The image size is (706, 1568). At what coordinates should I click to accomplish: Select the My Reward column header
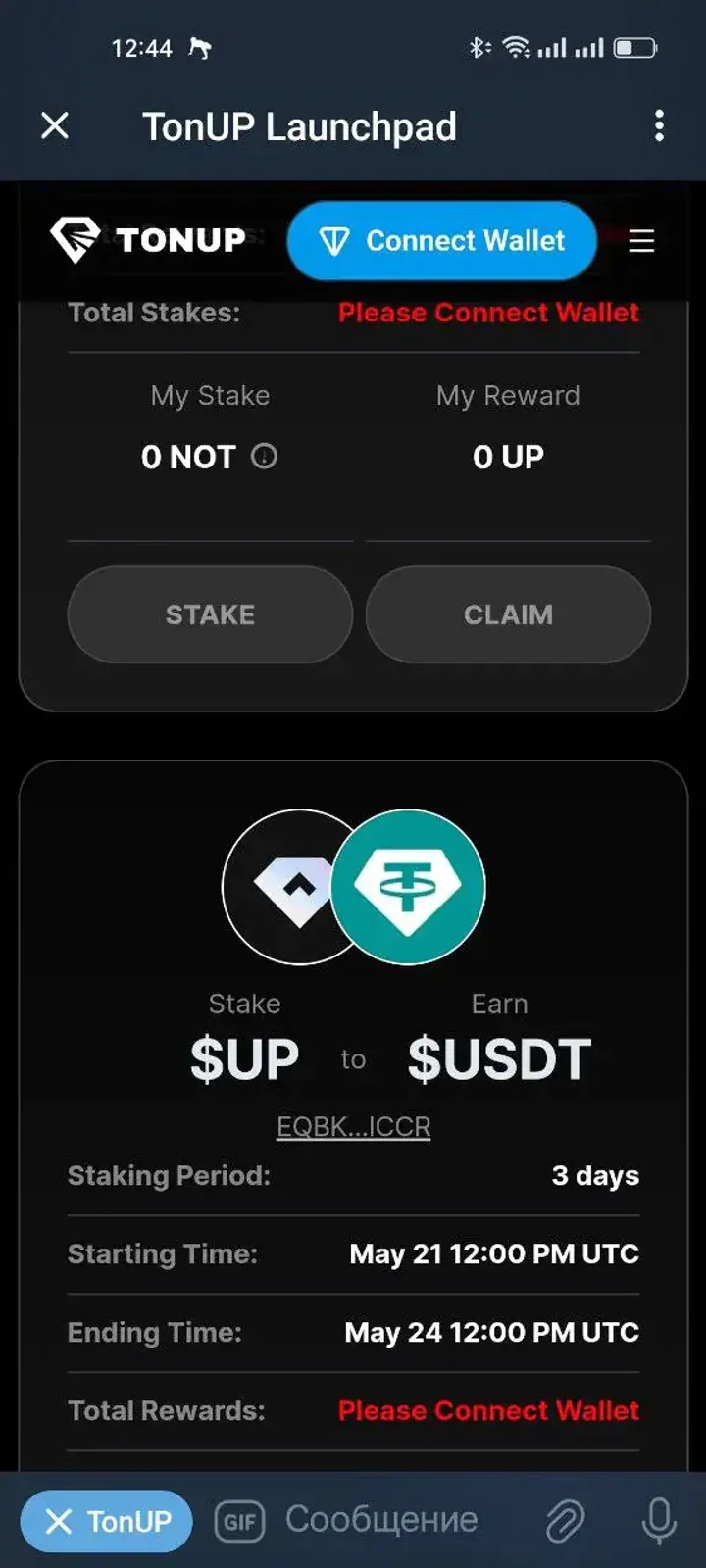[x=508, y=395]
